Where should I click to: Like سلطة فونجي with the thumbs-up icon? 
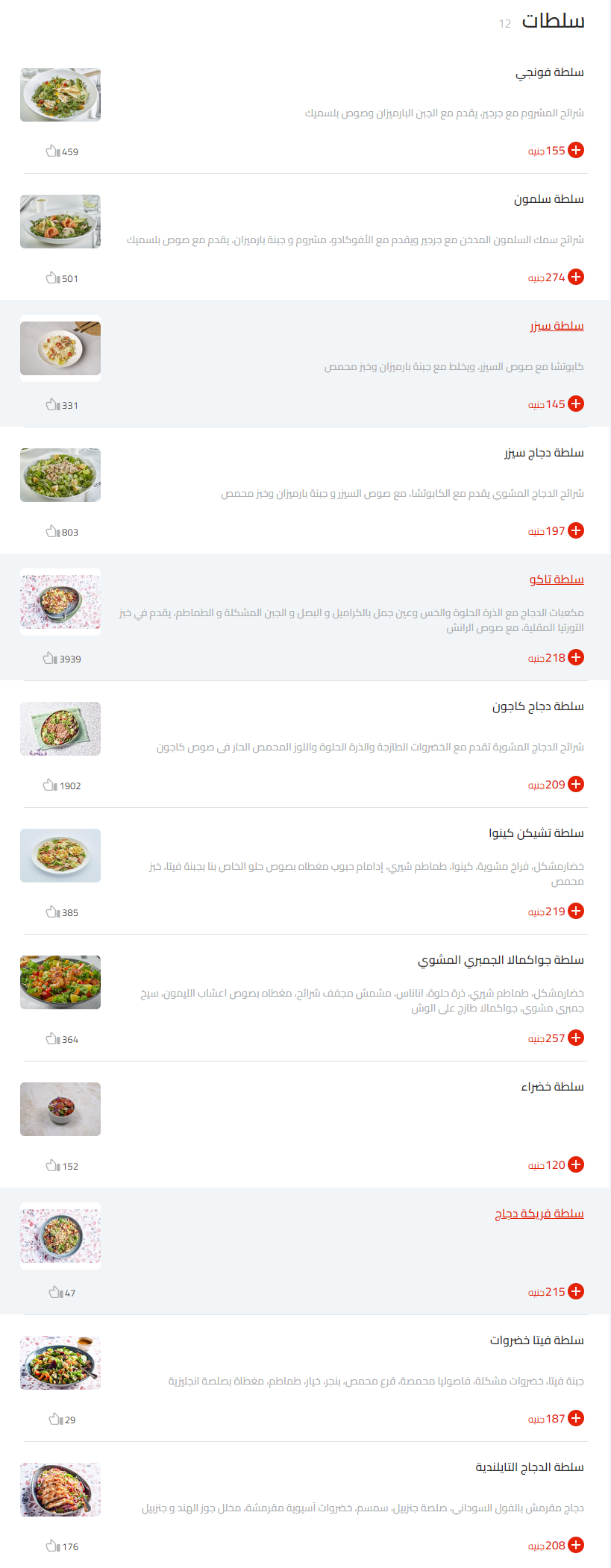pos(52,151)
